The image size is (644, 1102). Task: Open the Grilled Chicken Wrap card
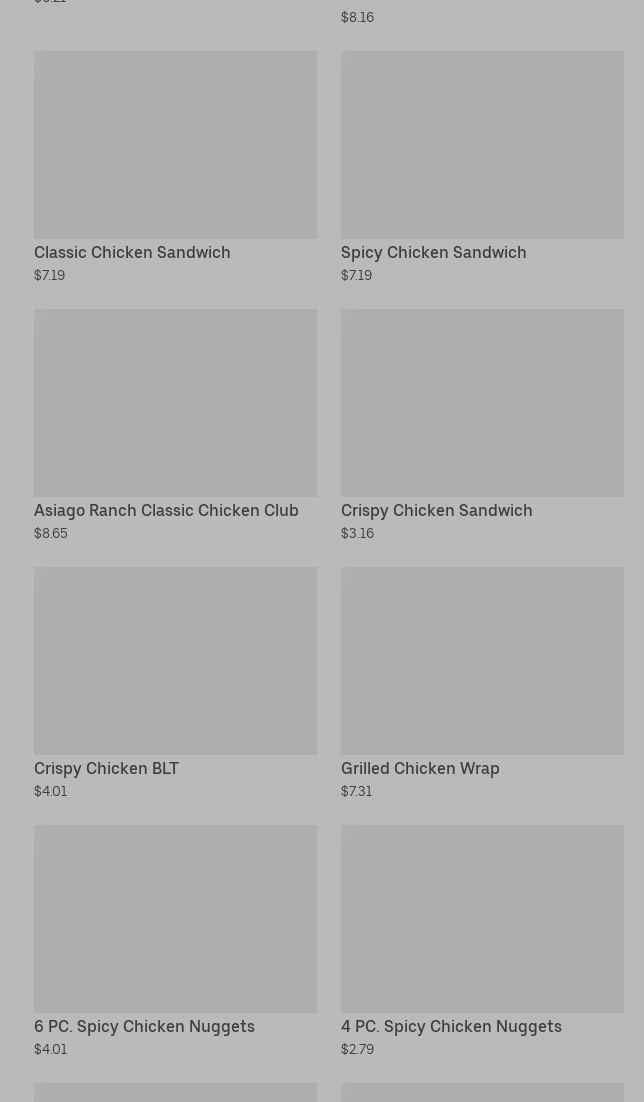point(482,683)
